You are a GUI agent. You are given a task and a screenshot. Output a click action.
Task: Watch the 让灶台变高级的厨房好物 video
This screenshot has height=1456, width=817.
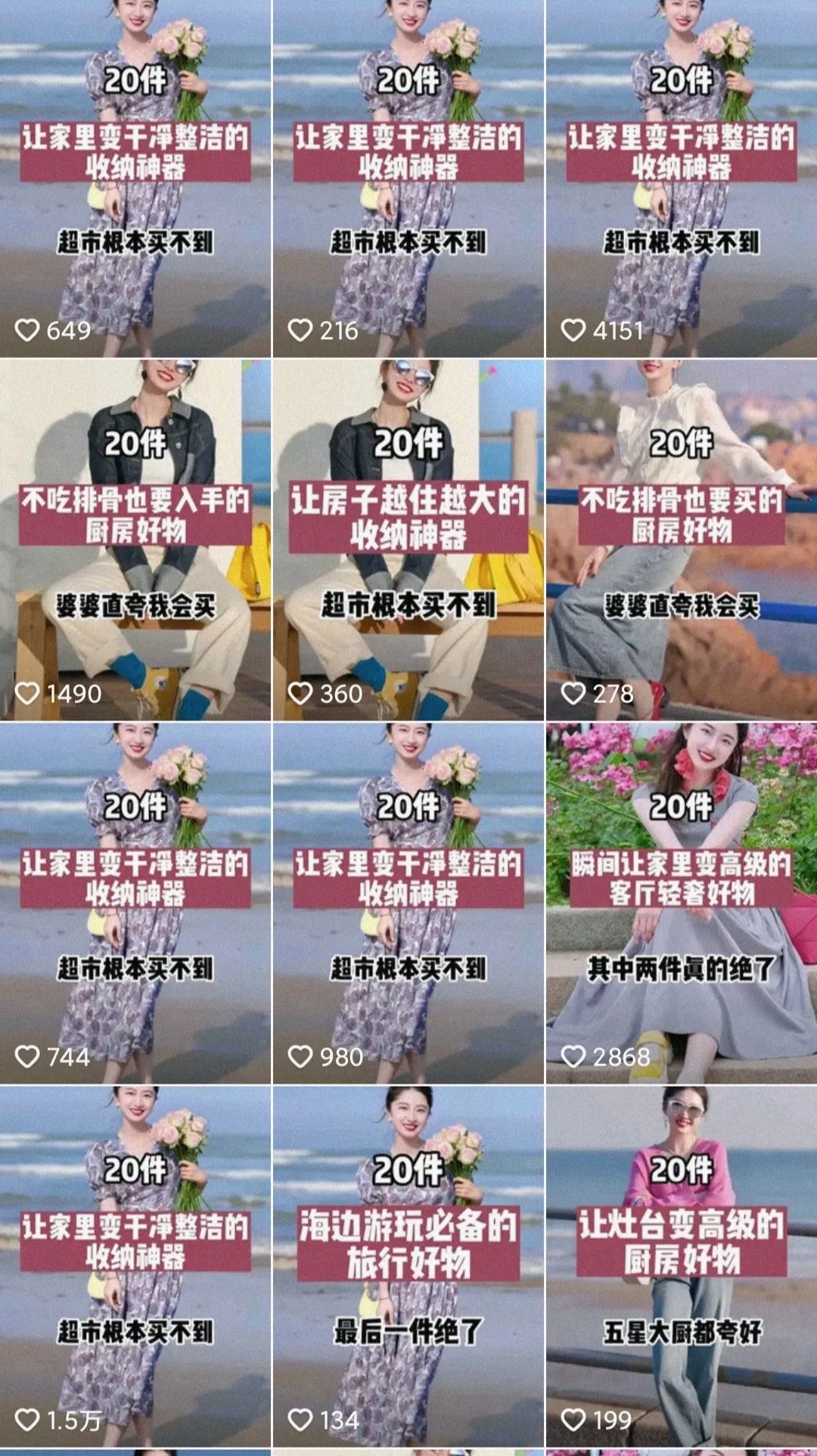coord(681,1265)
